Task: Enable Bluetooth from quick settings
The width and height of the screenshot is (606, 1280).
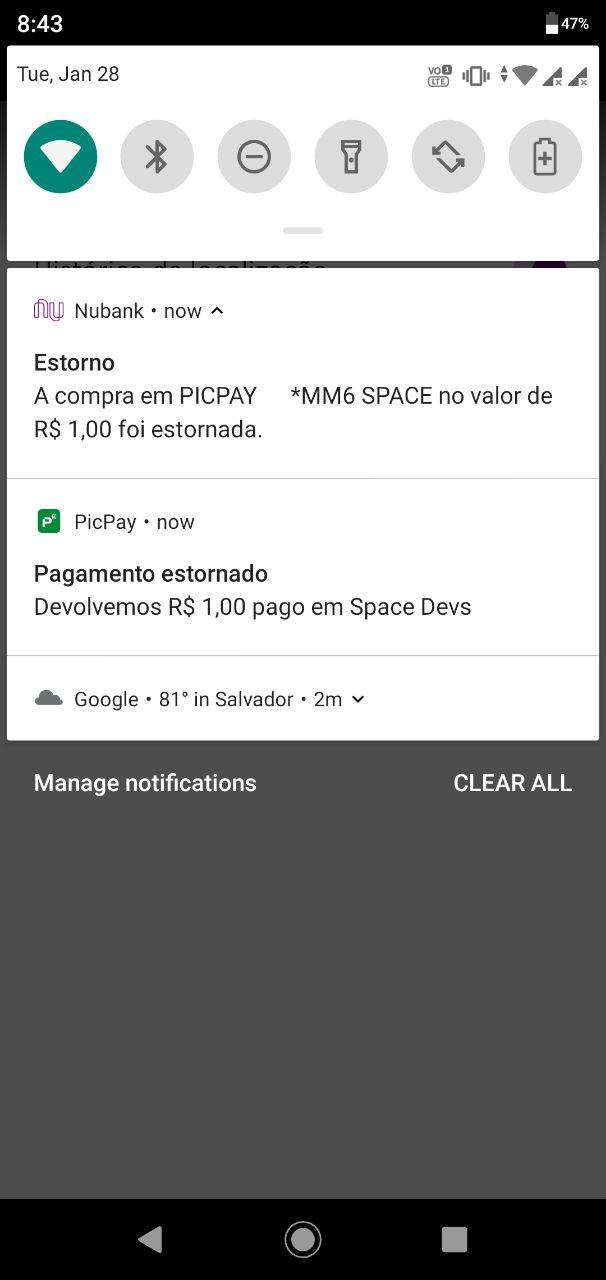Action: click(157, 157)
